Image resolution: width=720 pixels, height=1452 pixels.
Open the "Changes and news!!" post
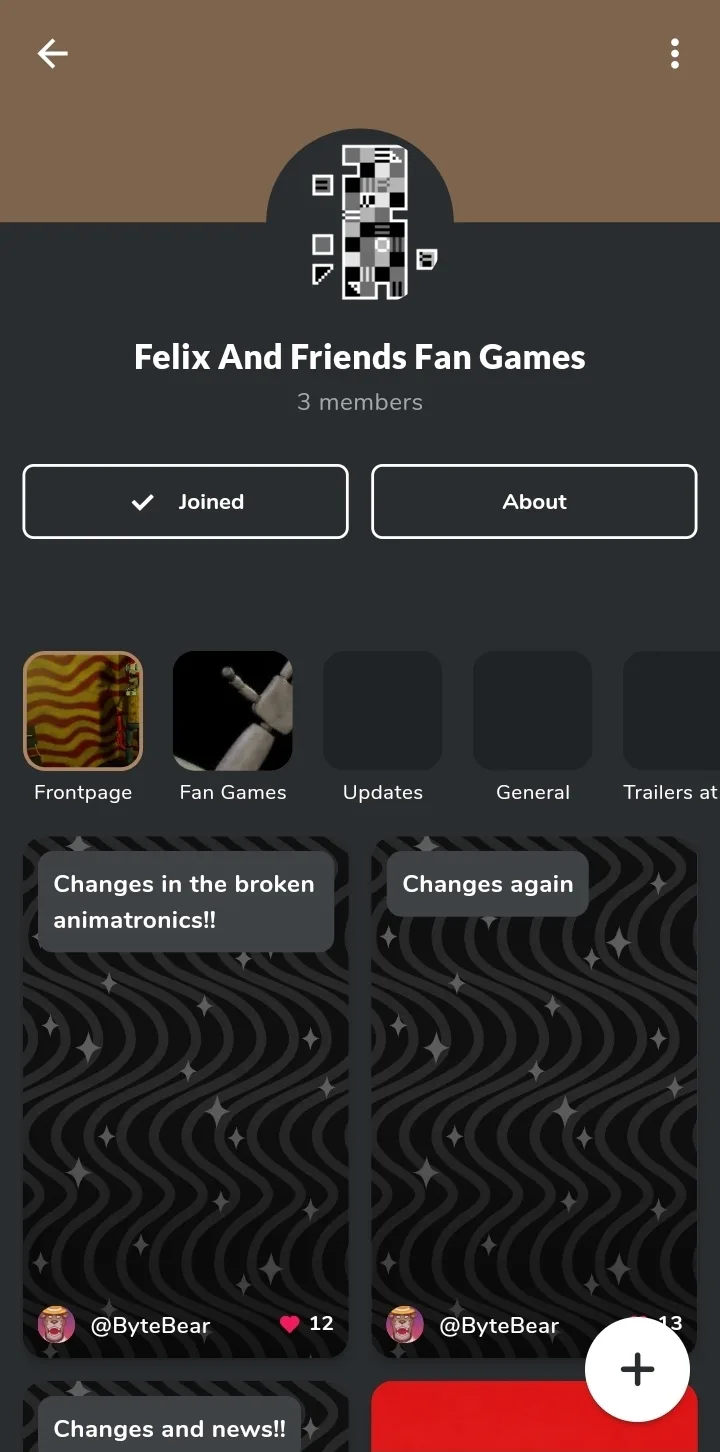(x=170, y=1428)
